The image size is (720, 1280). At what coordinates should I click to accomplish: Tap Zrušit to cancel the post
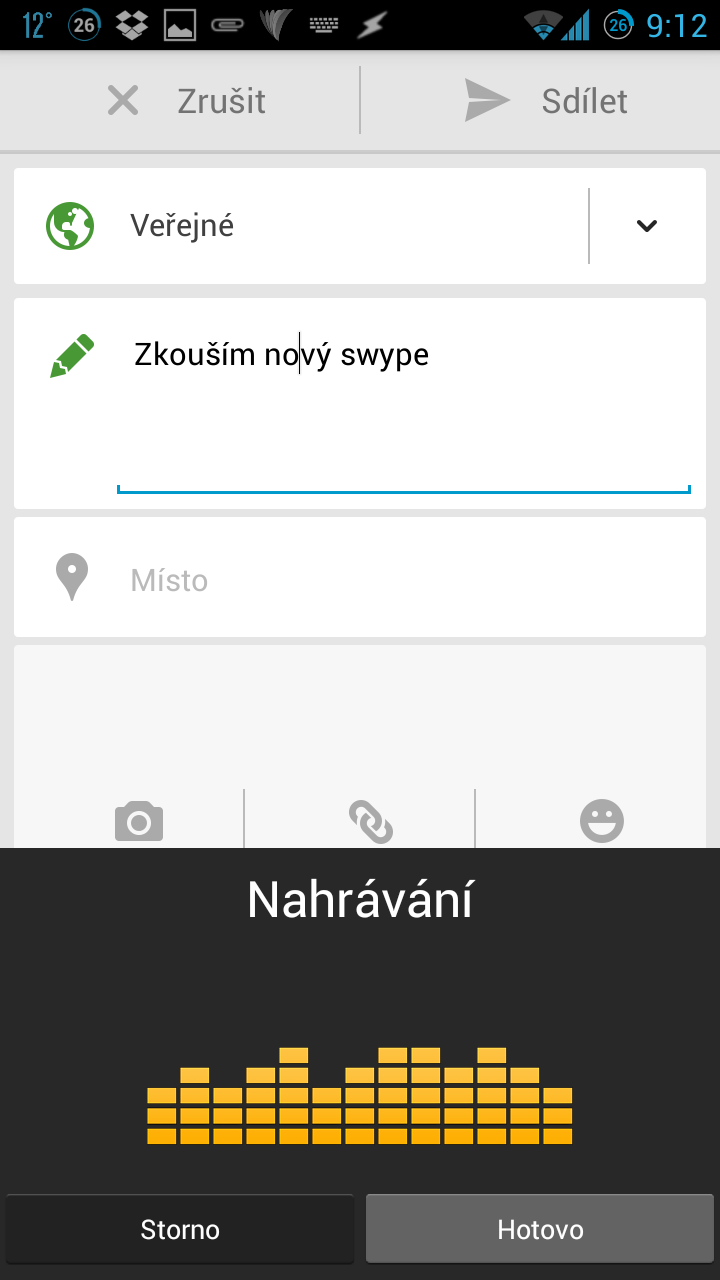pos(180,101)
